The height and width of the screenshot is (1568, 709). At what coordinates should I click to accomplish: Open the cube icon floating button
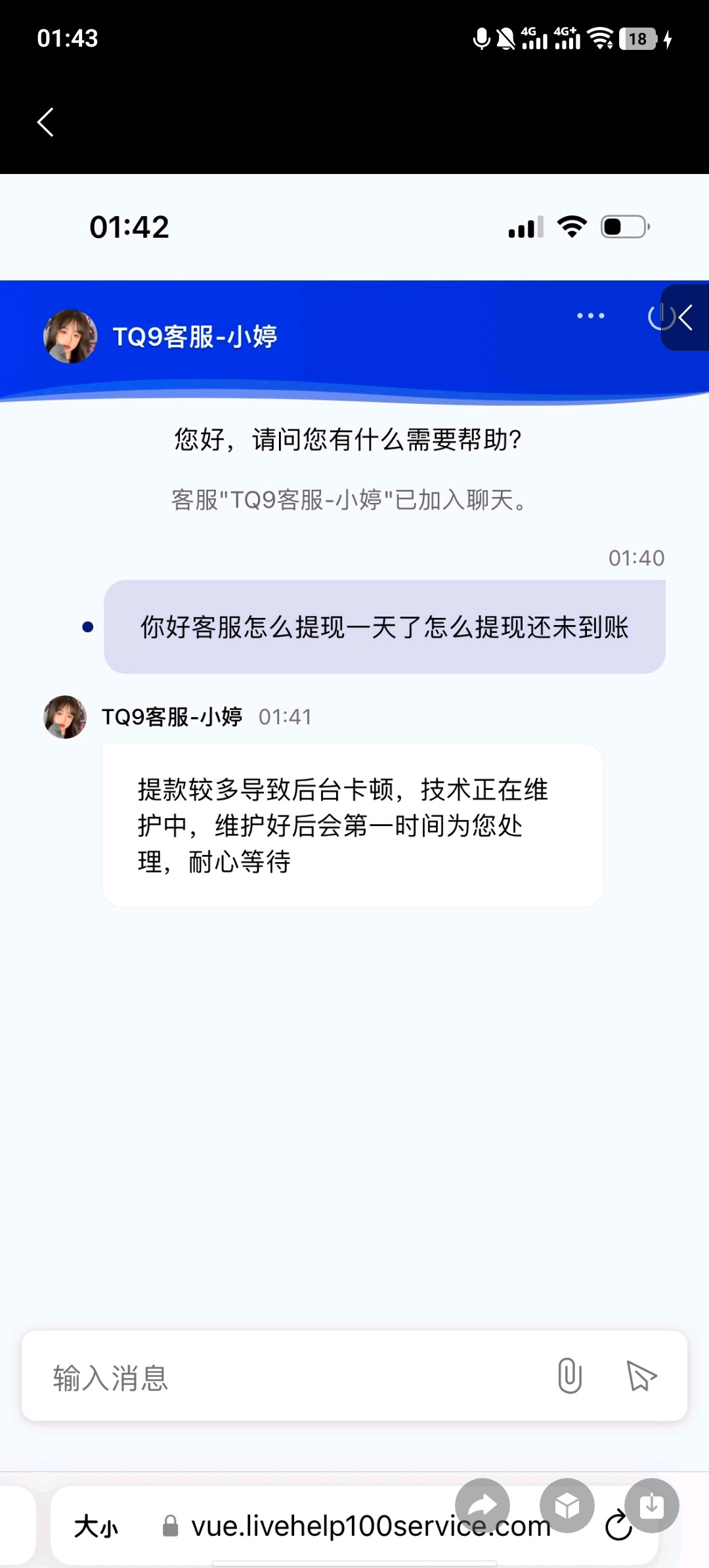click(567, 1505)
